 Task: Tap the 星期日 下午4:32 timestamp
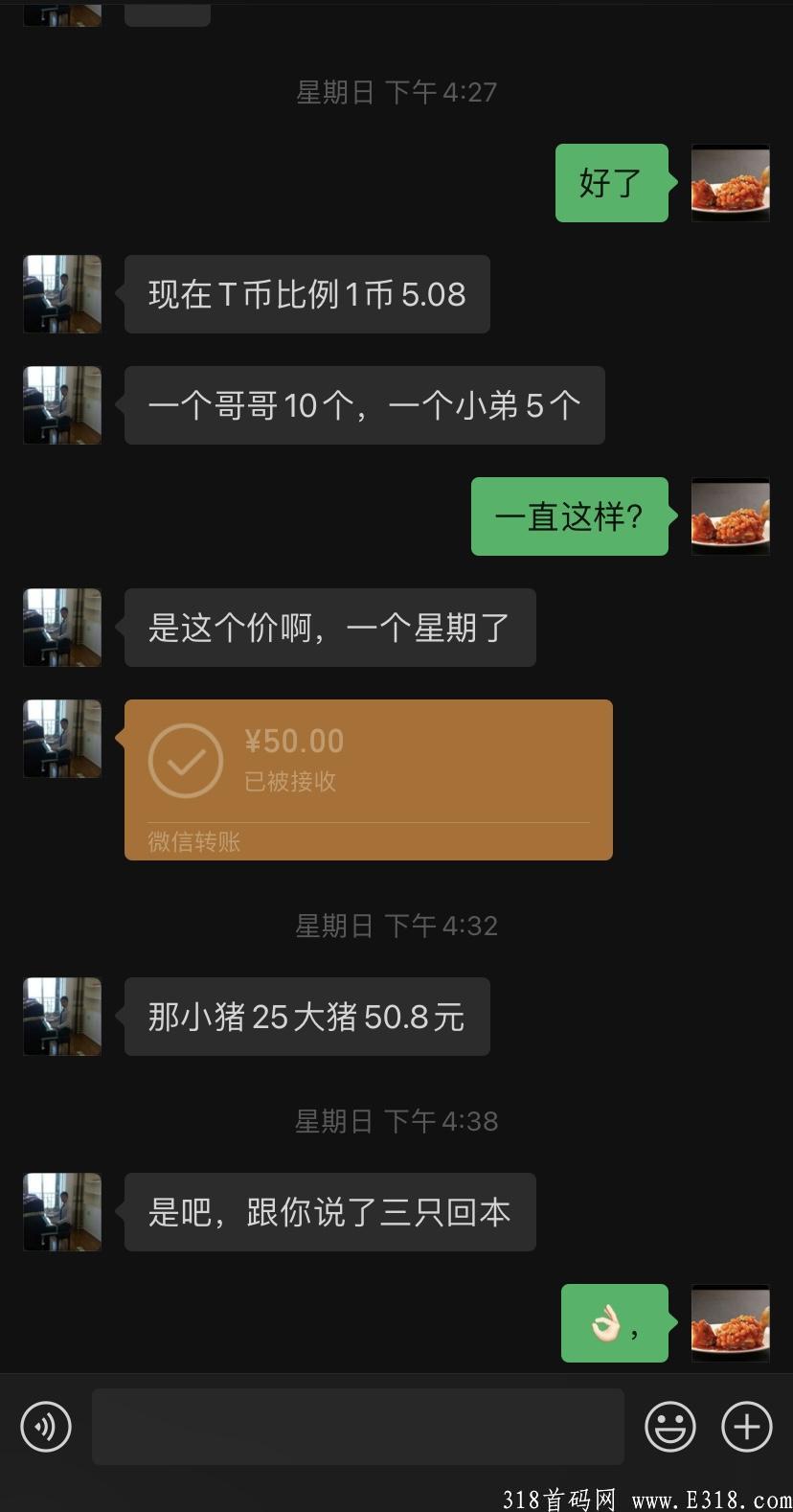(x=396, y=925)
